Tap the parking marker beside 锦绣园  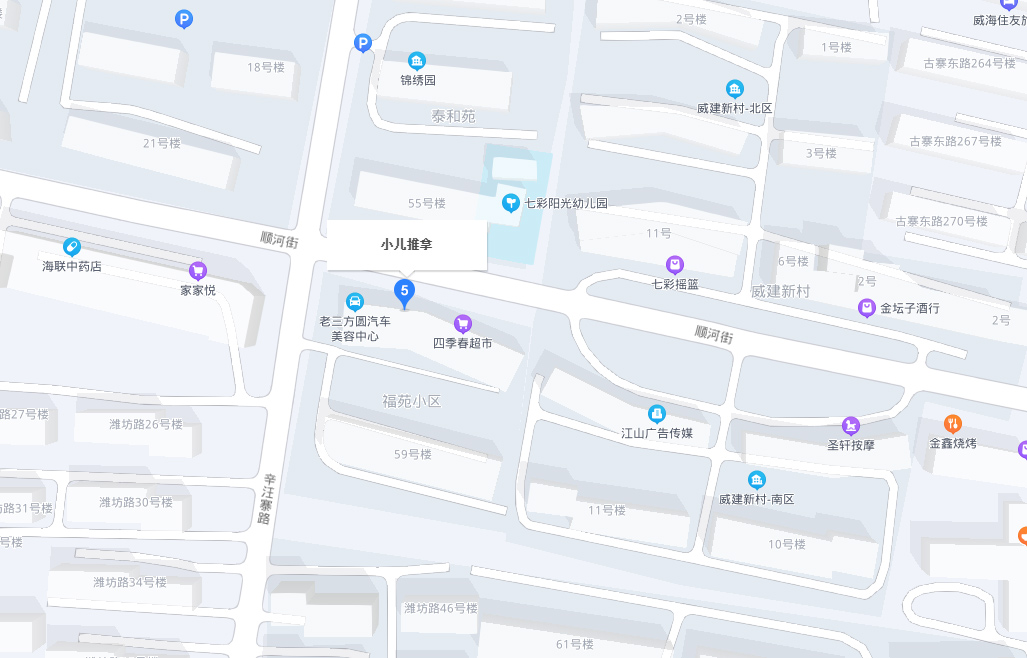[x=363, y=42]
